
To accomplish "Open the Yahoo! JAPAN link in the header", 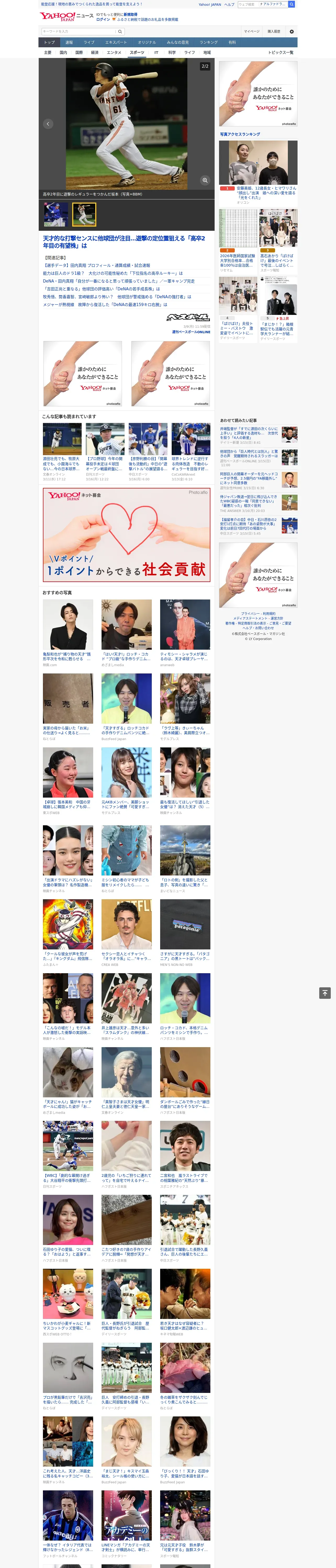I will point(210,4).
